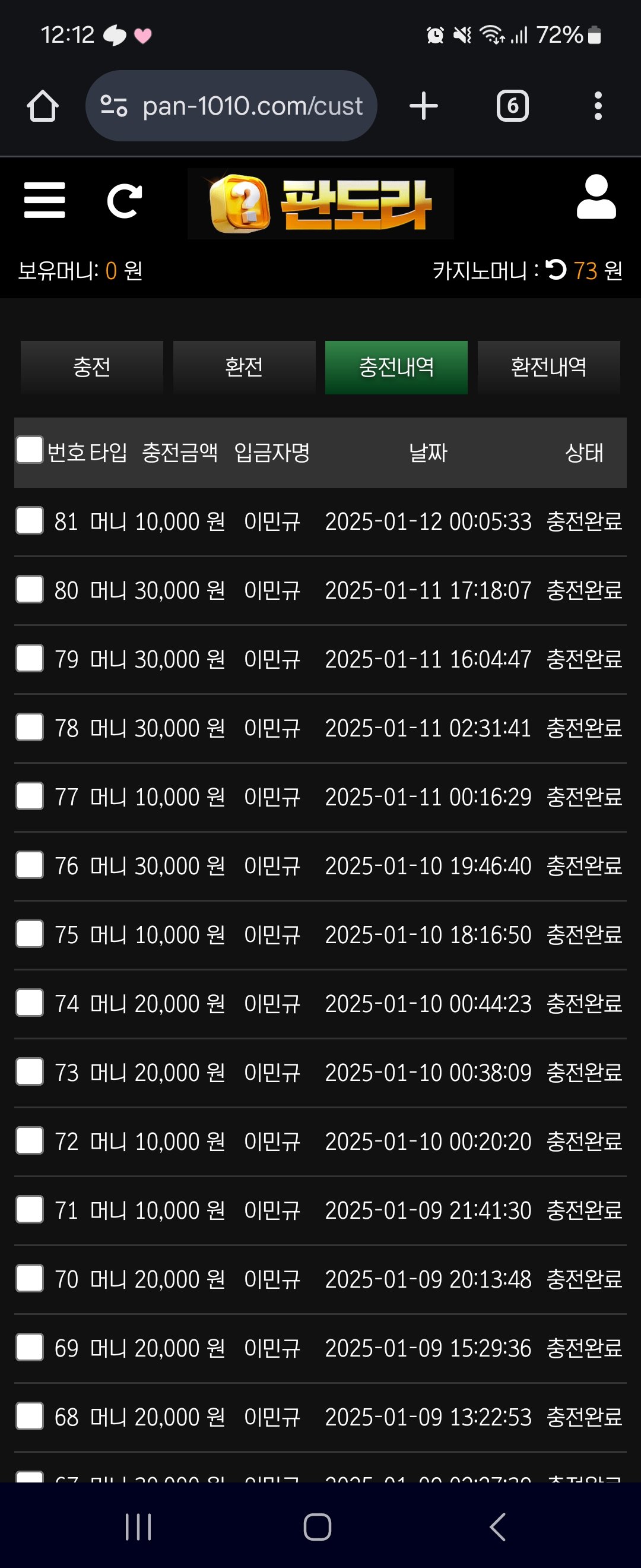
Task: Select the checkbox for row 68
Action: click(30, 1416)
